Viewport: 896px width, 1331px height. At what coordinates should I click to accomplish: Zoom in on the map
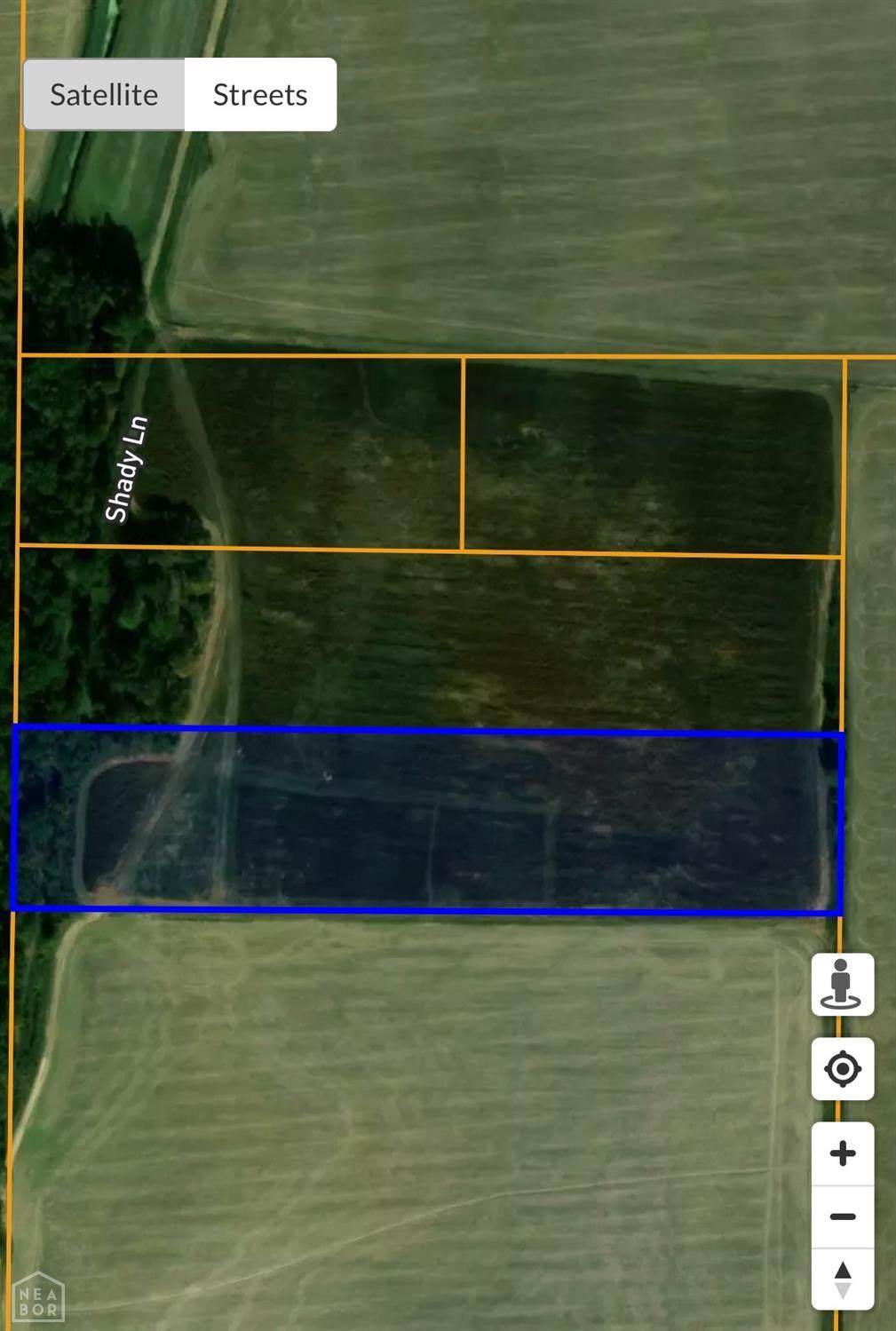[842, 1153]
